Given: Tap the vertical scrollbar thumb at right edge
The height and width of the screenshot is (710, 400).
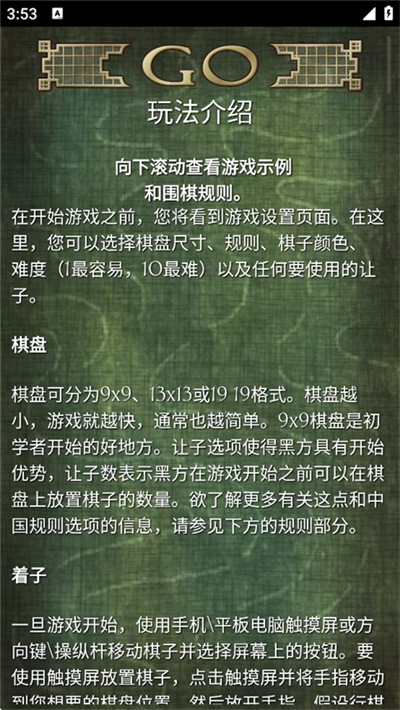Looking at the screenshot, I should tap(389, 64).
